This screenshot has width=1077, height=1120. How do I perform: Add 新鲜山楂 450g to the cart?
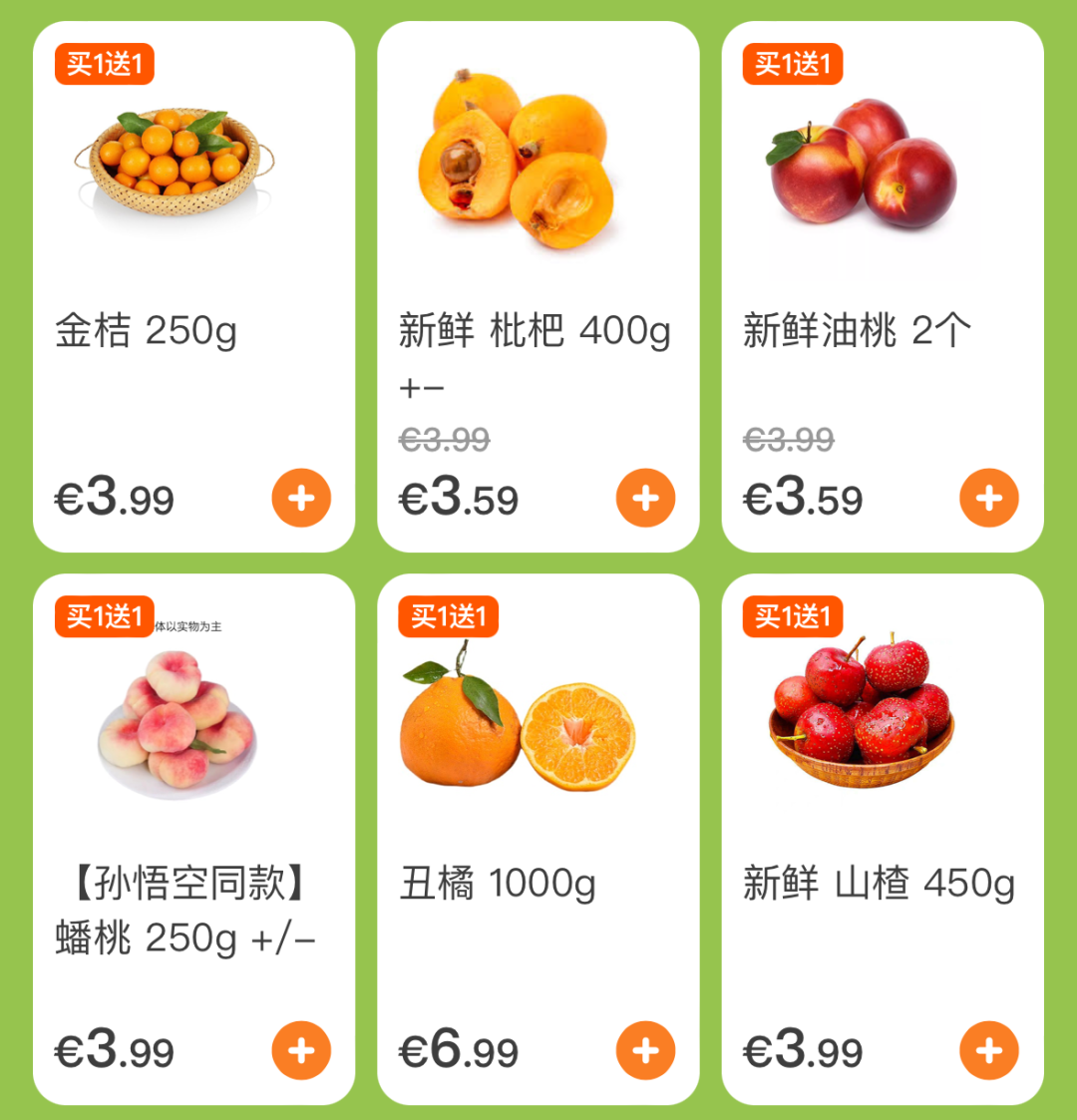click(989, 1050)
